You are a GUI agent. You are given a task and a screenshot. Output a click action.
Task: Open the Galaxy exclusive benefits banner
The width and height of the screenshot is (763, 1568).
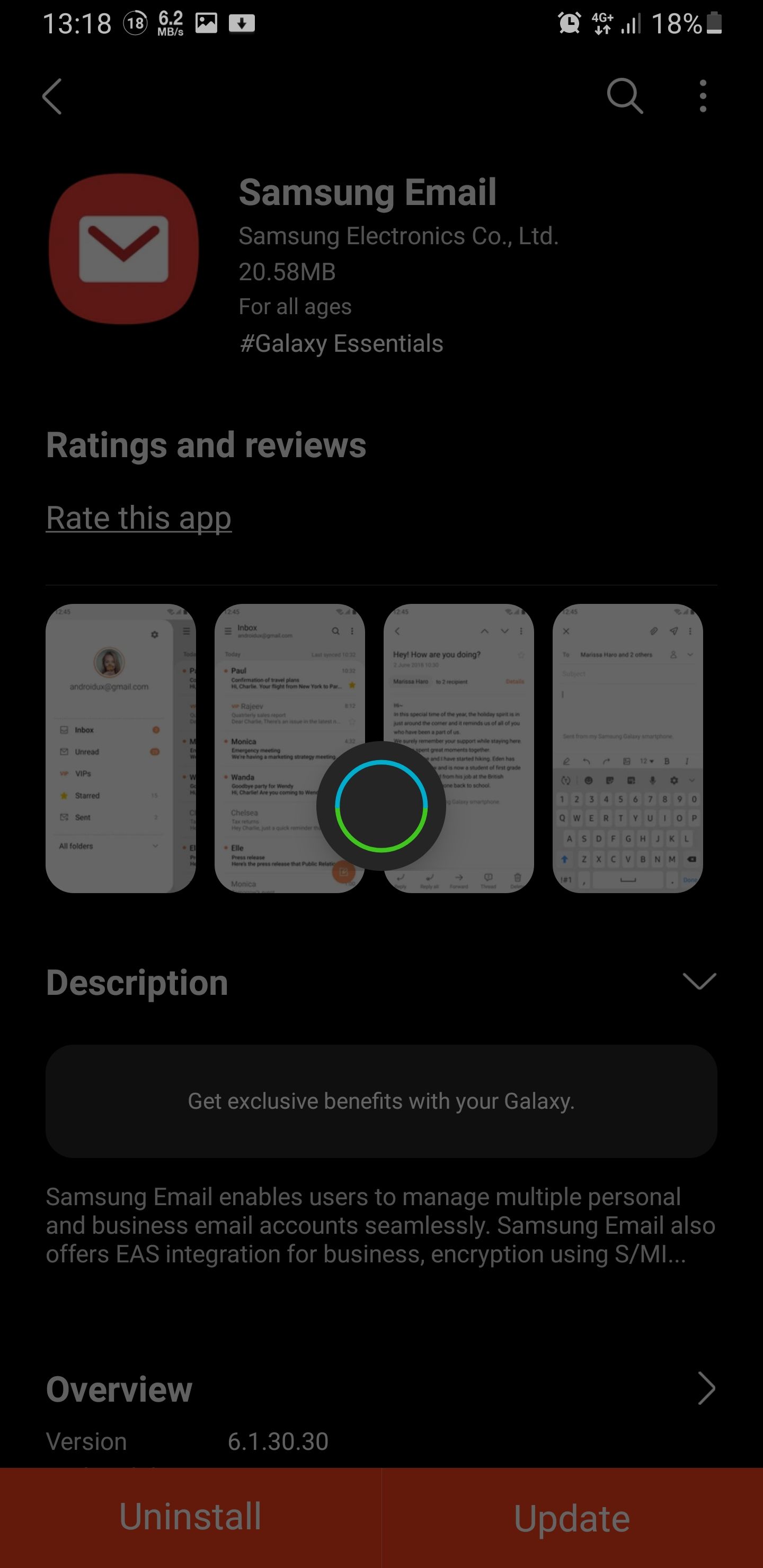(381, 1101)
